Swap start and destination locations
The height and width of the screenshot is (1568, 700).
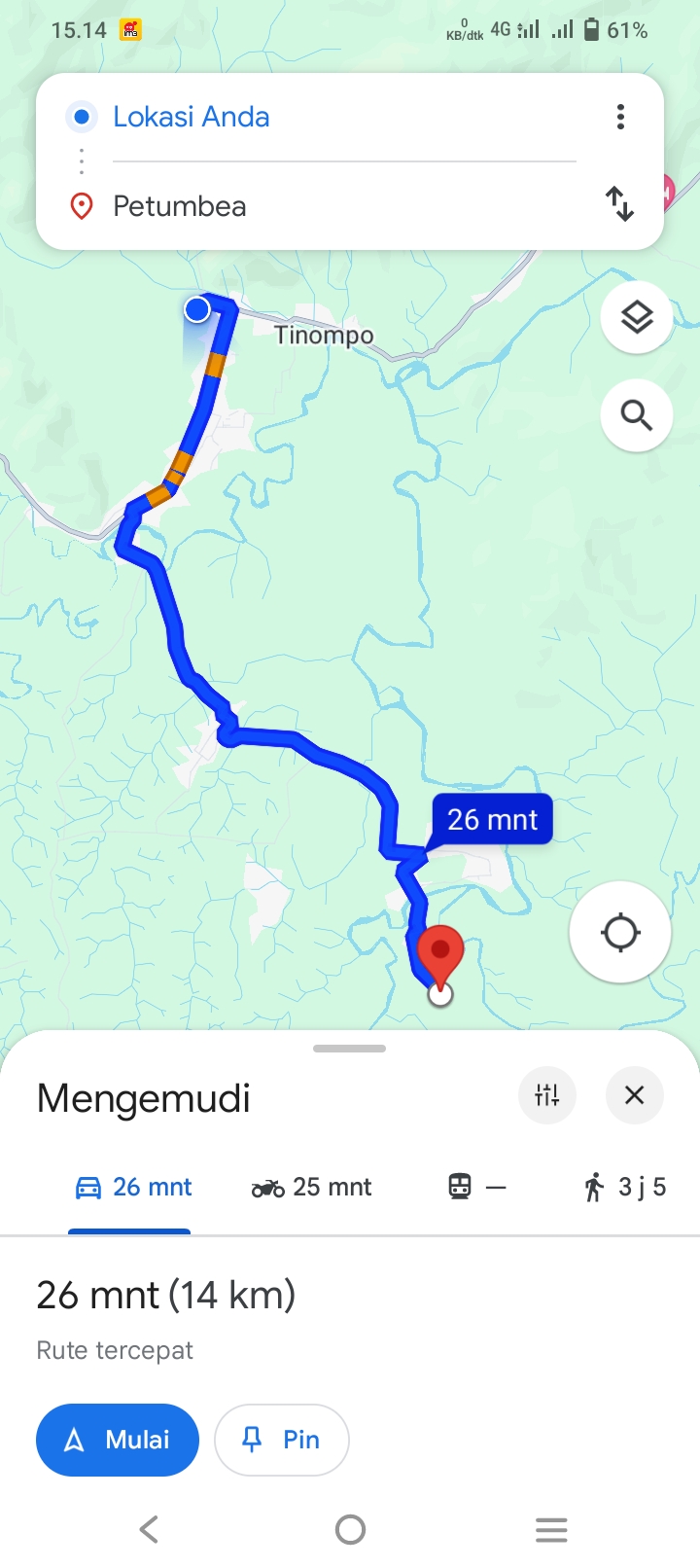tap(619, 204)
